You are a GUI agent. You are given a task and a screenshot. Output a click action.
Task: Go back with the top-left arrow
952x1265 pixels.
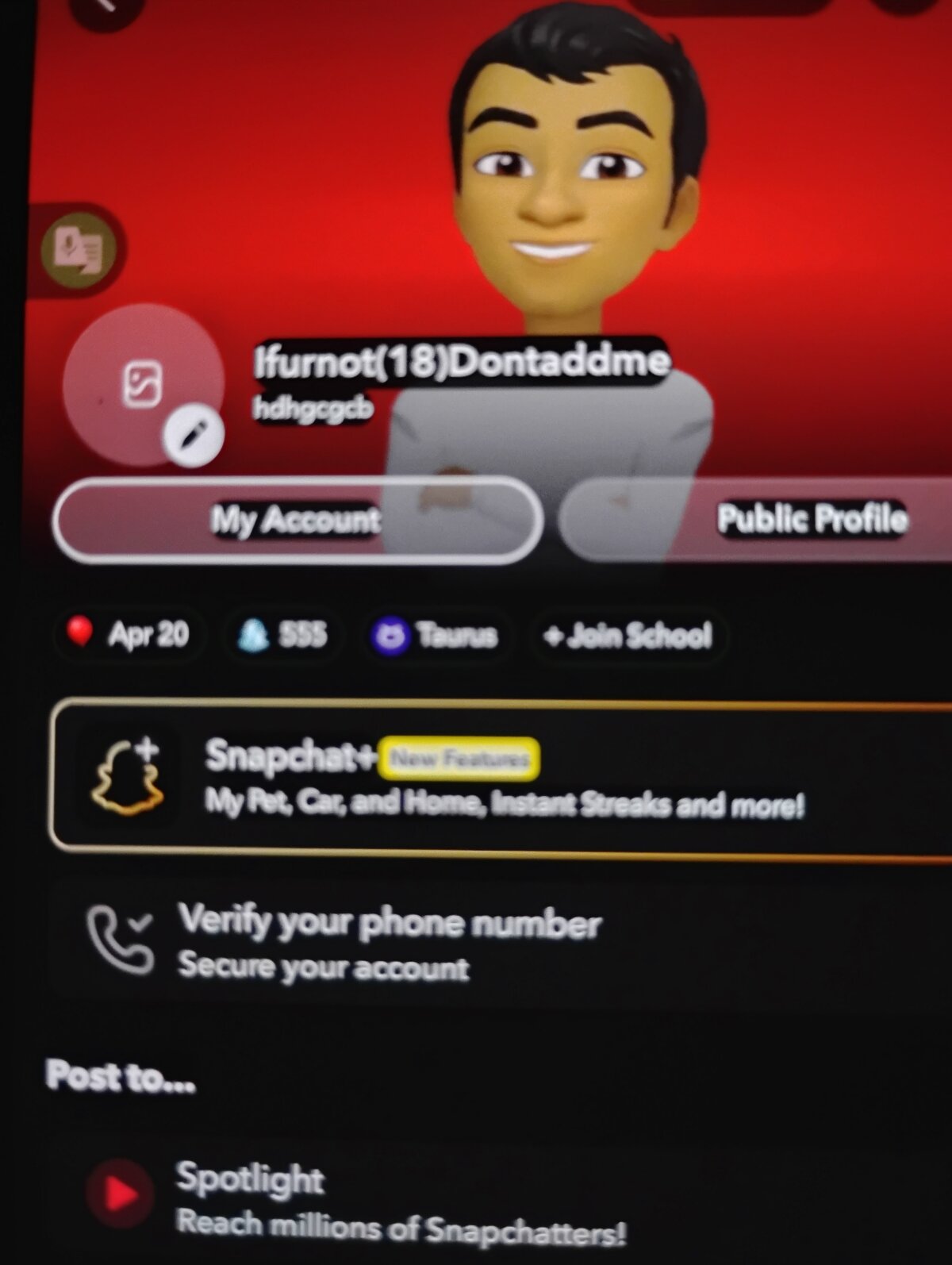point(103,6)
